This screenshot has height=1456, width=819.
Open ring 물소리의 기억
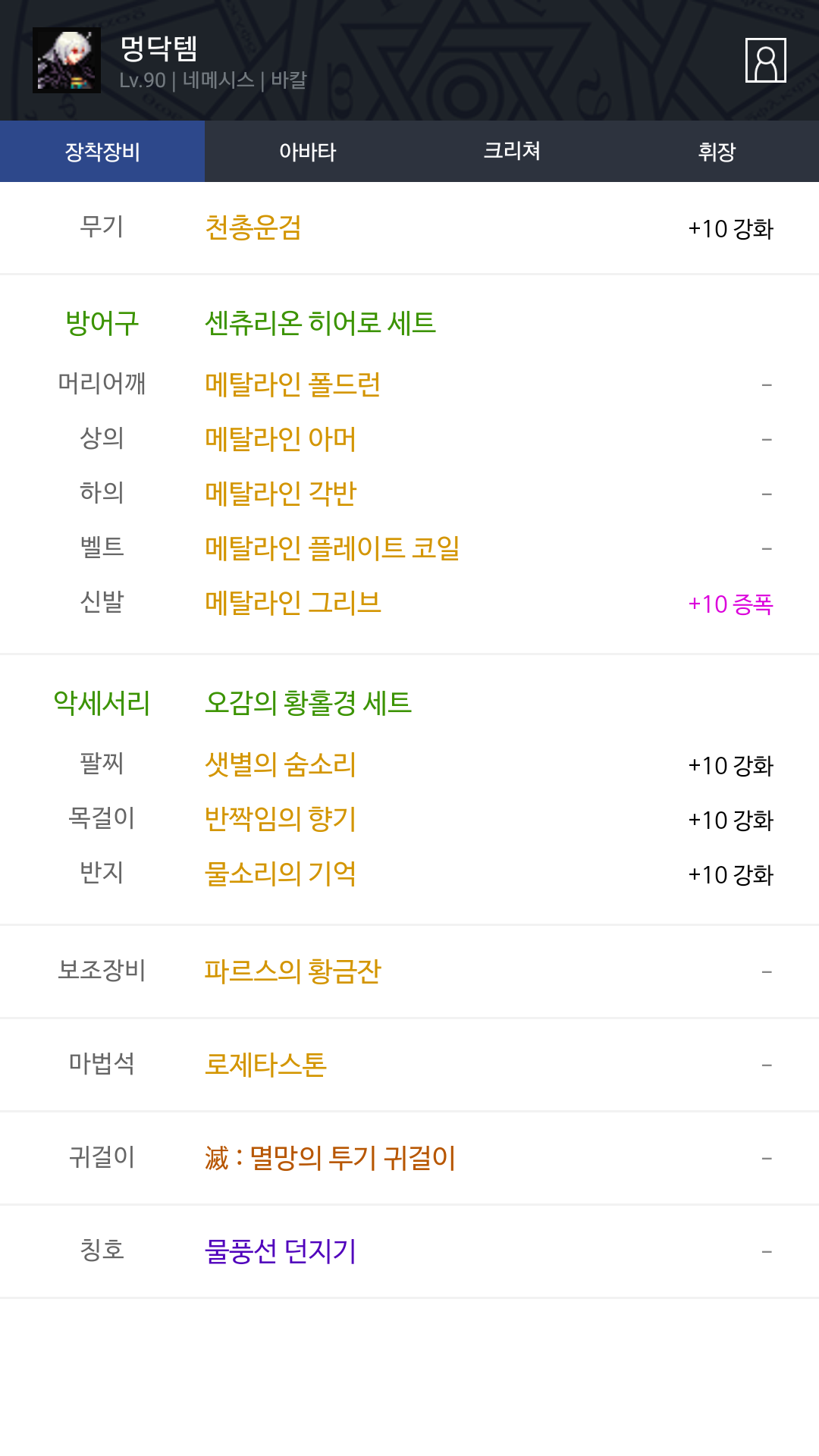[281, 874]
